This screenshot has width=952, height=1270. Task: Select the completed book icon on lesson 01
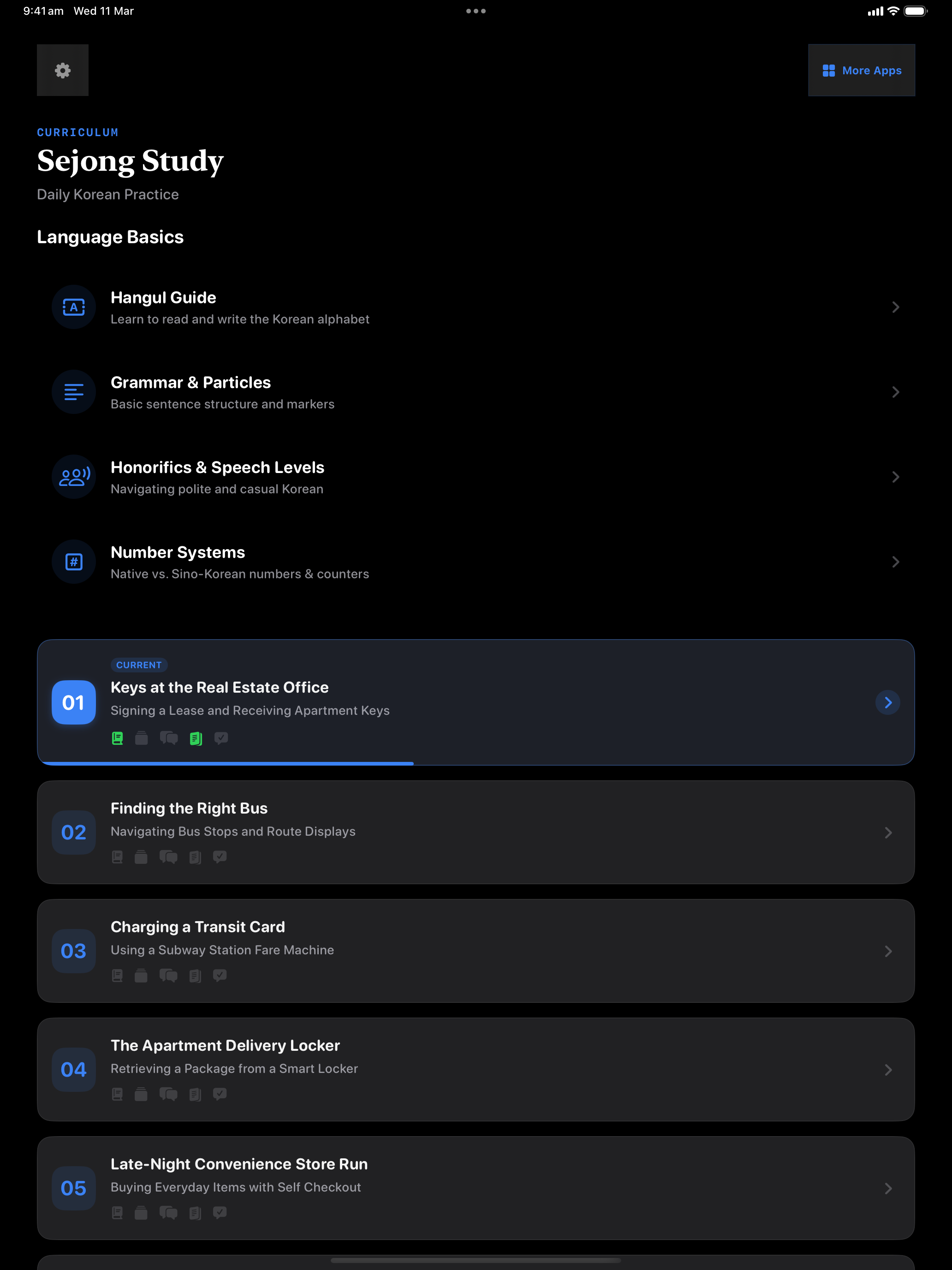[118, 739]
